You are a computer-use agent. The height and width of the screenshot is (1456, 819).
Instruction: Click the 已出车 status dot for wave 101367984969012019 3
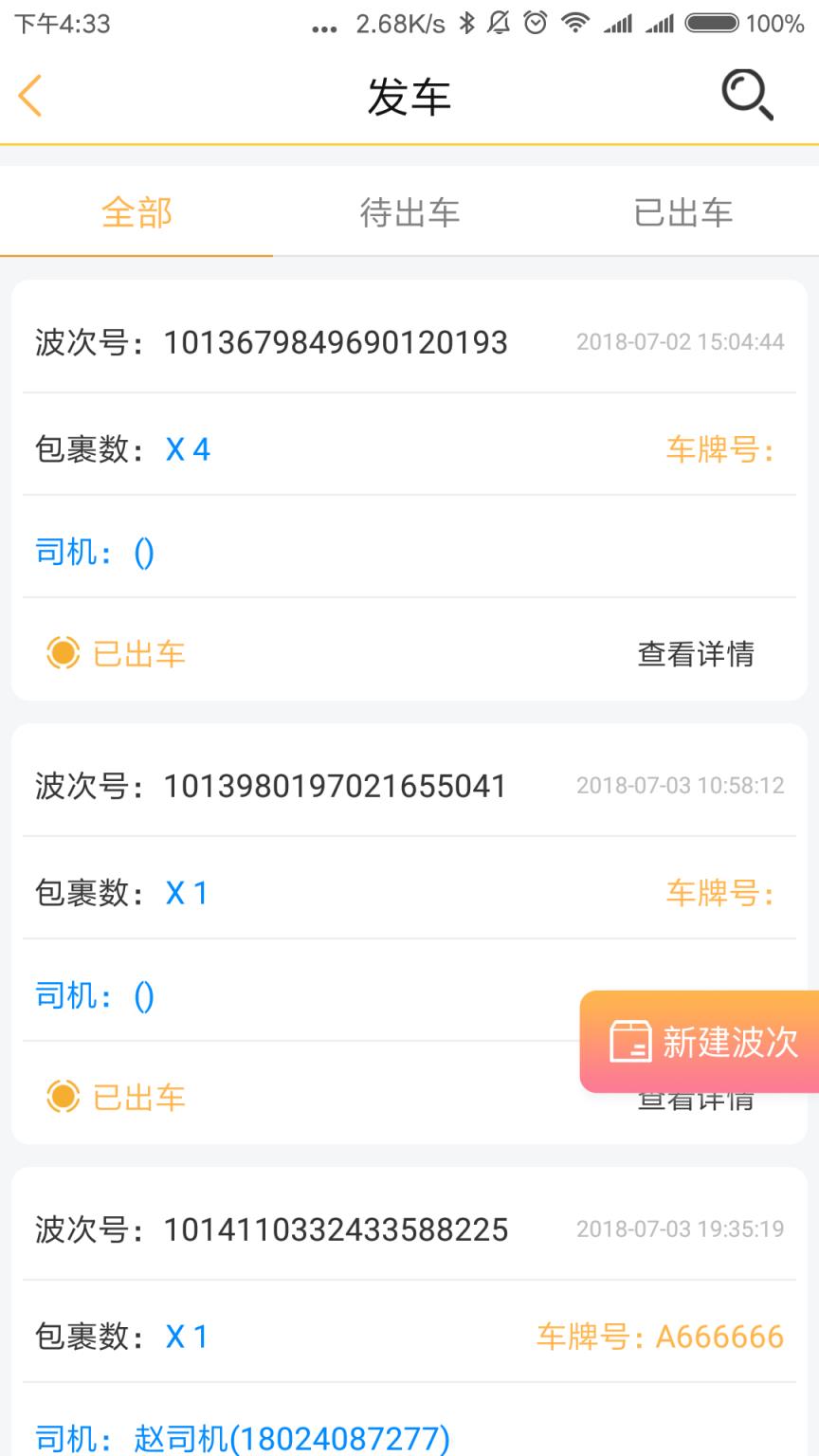(x=63, y=654)
